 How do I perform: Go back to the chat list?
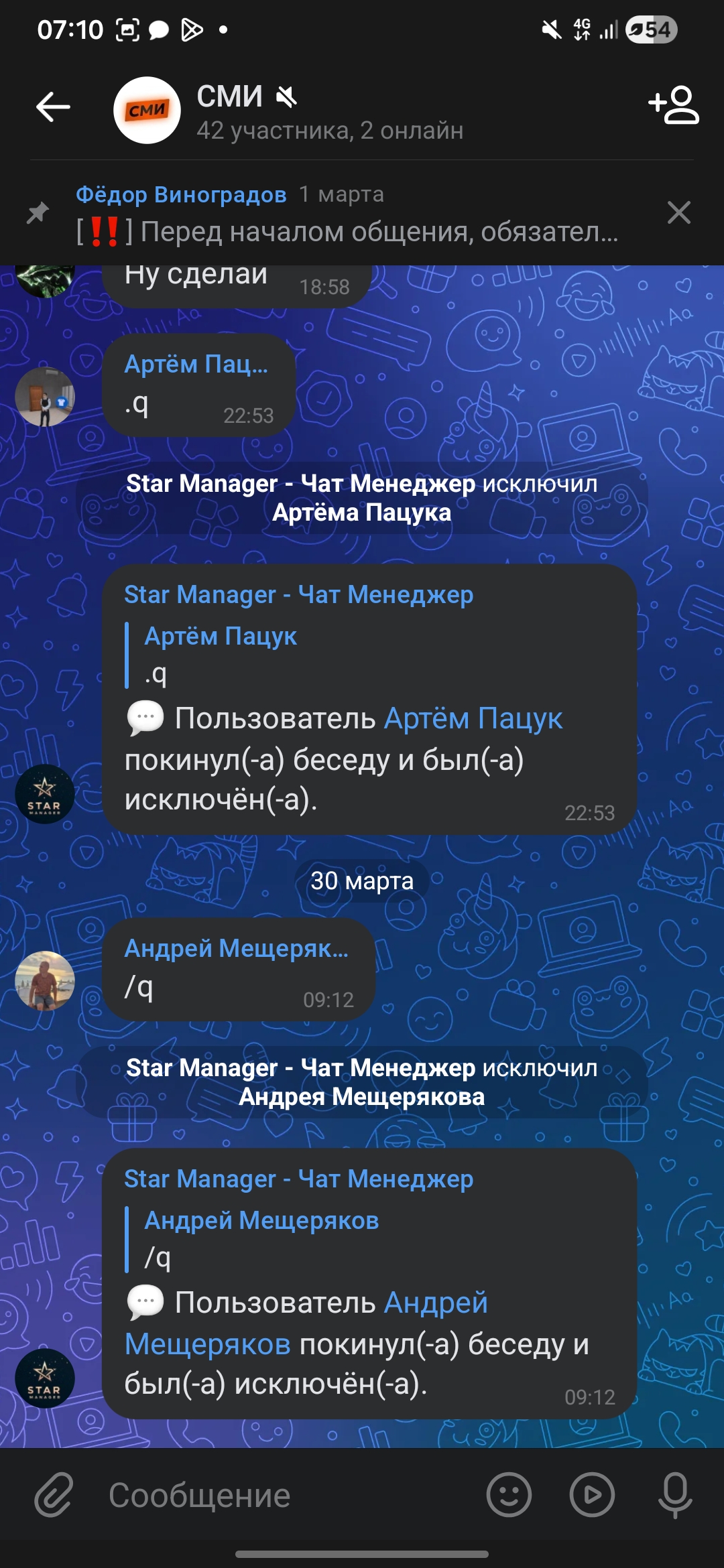tap(53, 107)
